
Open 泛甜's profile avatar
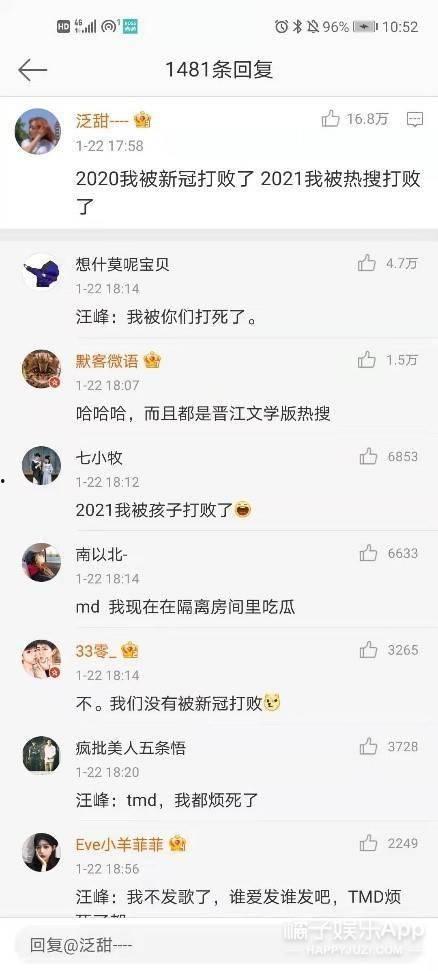[x=38, y=131]
